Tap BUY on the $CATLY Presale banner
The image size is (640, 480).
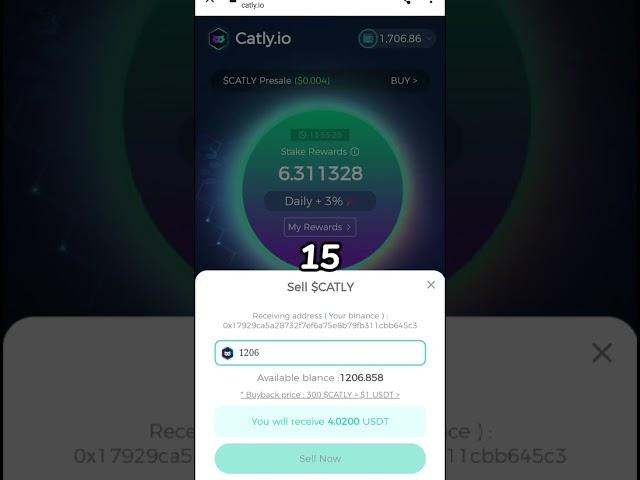point(404,80)
